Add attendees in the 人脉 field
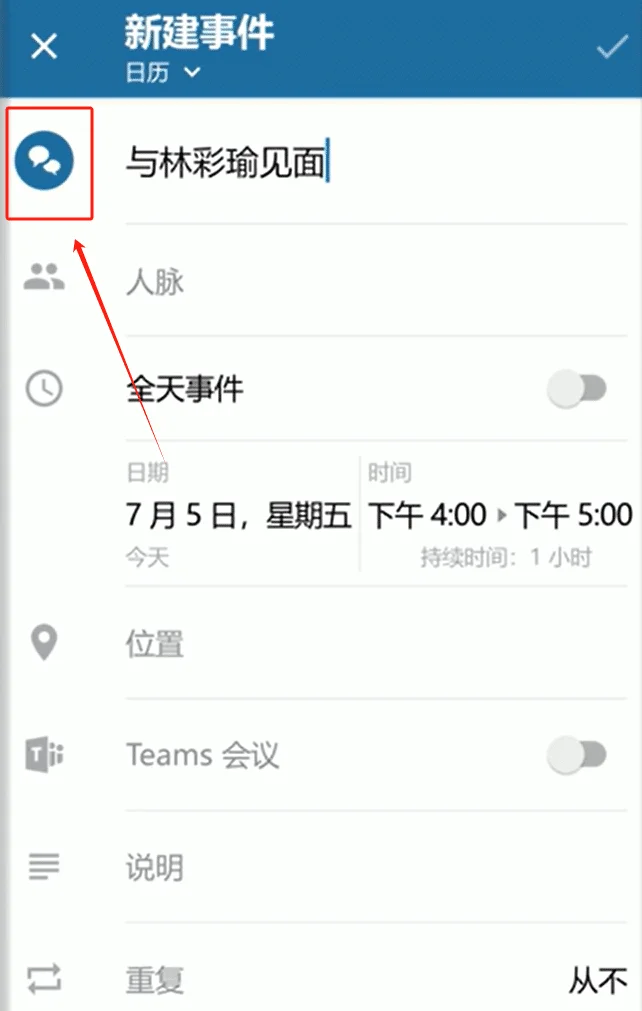The height and width of the screenshot is (1011, 642). 155,282
